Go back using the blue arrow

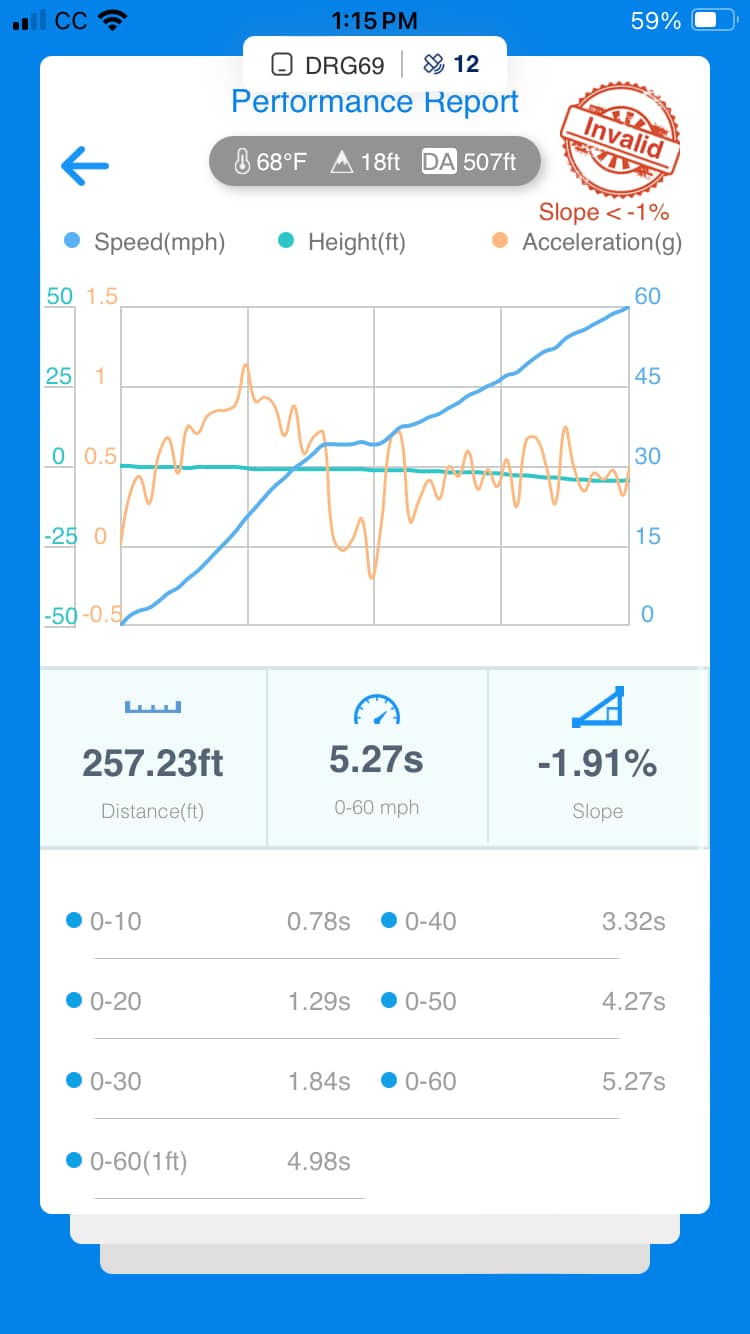85,165
